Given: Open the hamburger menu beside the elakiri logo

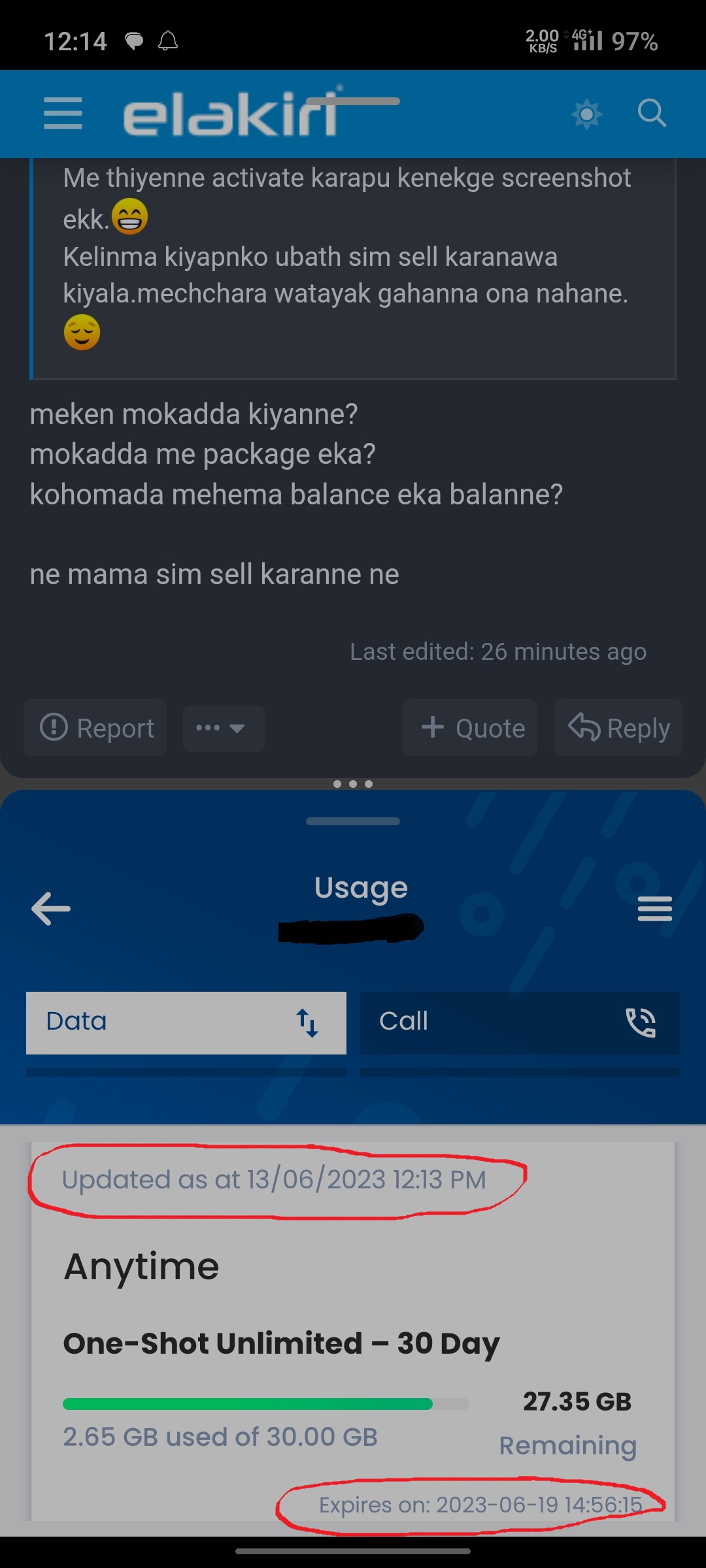Looking at the screenshot, I should (63, 114).
